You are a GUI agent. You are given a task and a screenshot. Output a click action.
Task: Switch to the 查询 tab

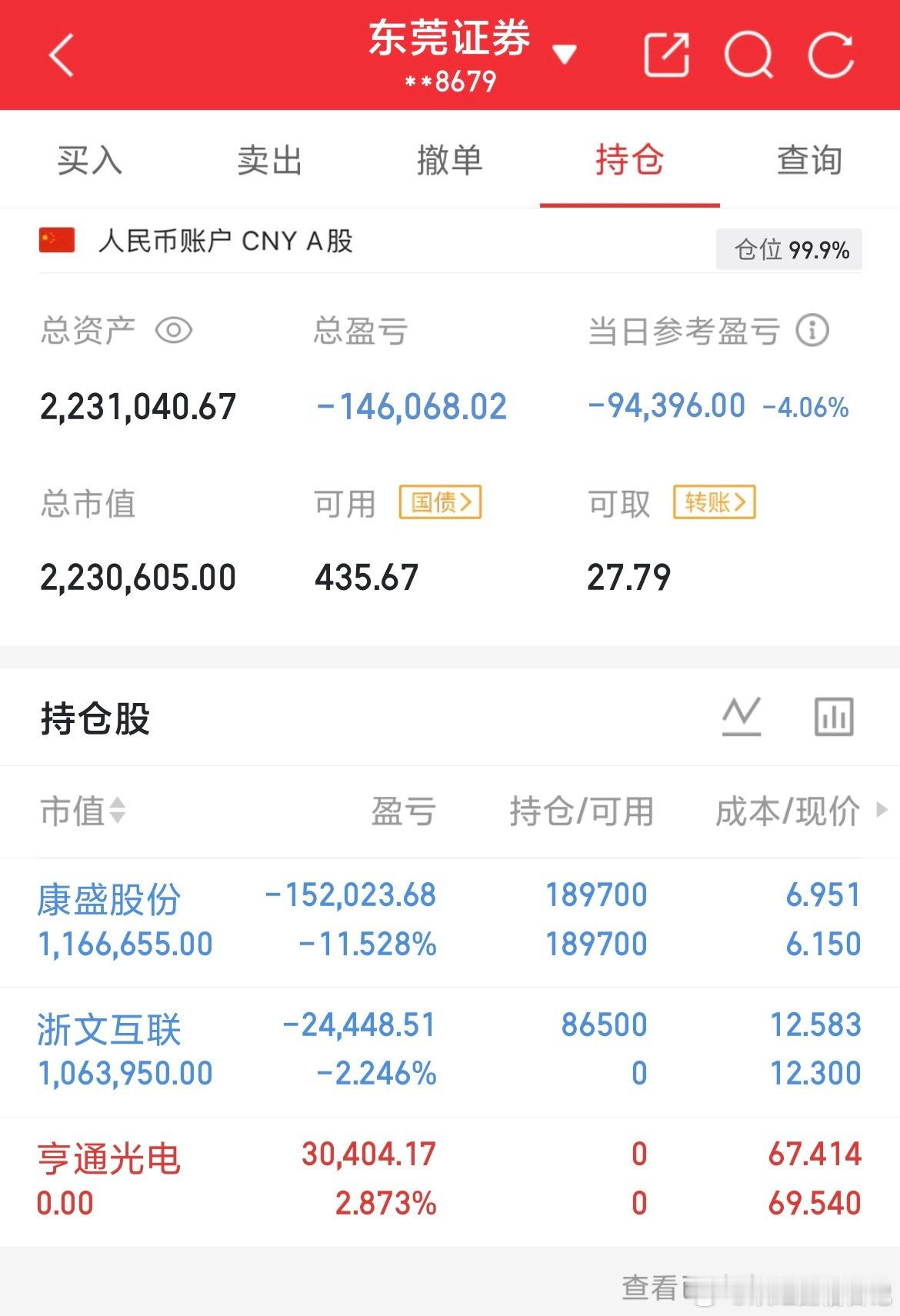[811, 159]
